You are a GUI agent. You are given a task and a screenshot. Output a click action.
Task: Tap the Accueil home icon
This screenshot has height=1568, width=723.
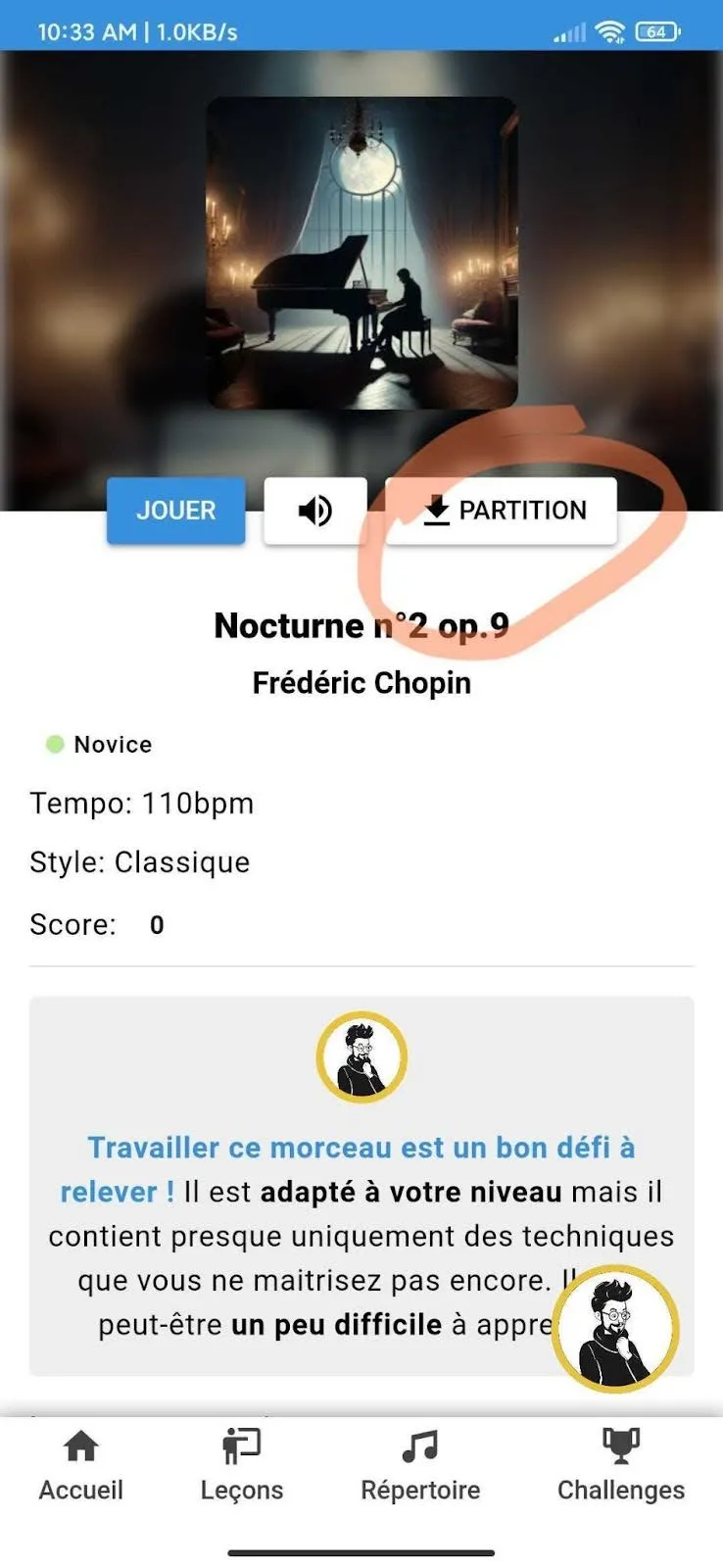tap(80, 1443)
